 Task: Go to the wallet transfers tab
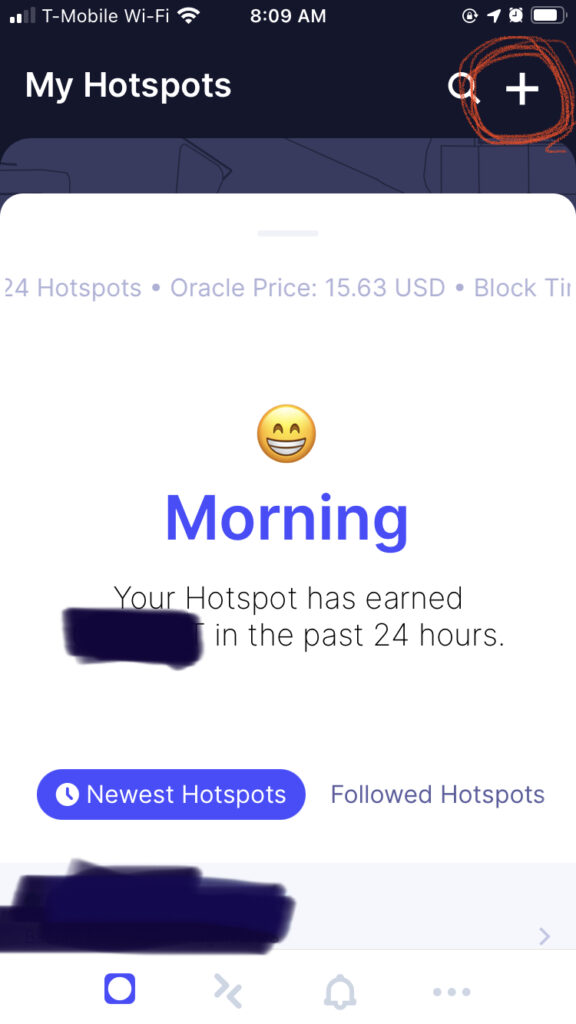[229, 990]
